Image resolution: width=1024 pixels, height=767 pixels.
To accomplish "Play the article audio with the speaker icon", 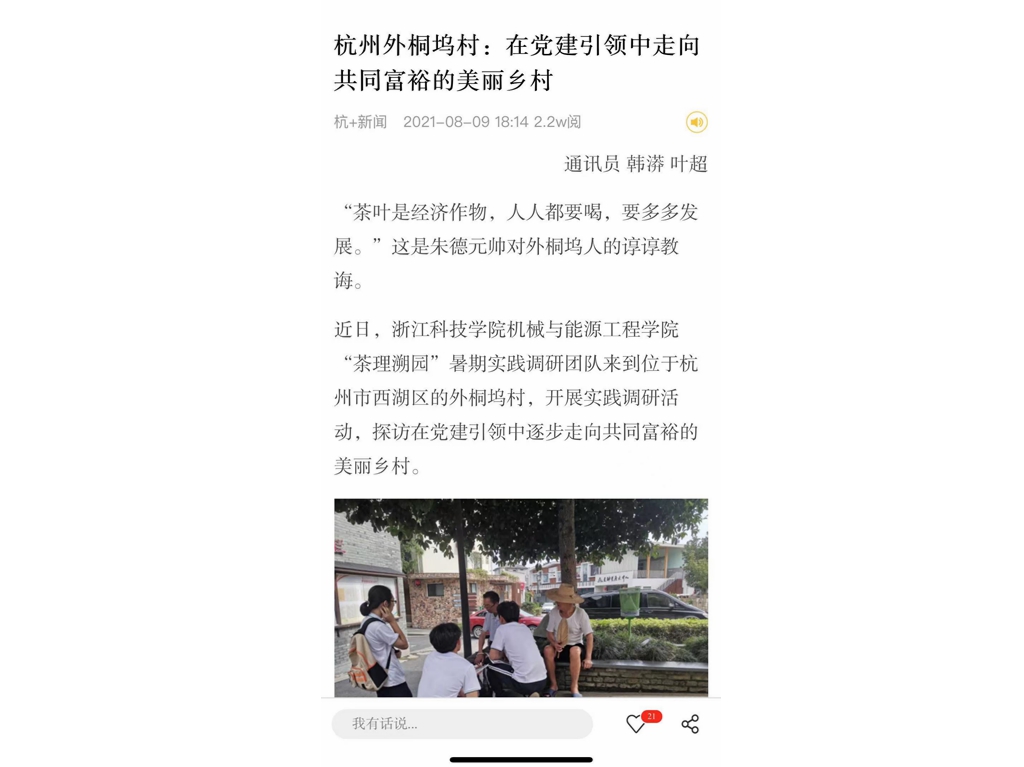I will (x=697, y=122).
